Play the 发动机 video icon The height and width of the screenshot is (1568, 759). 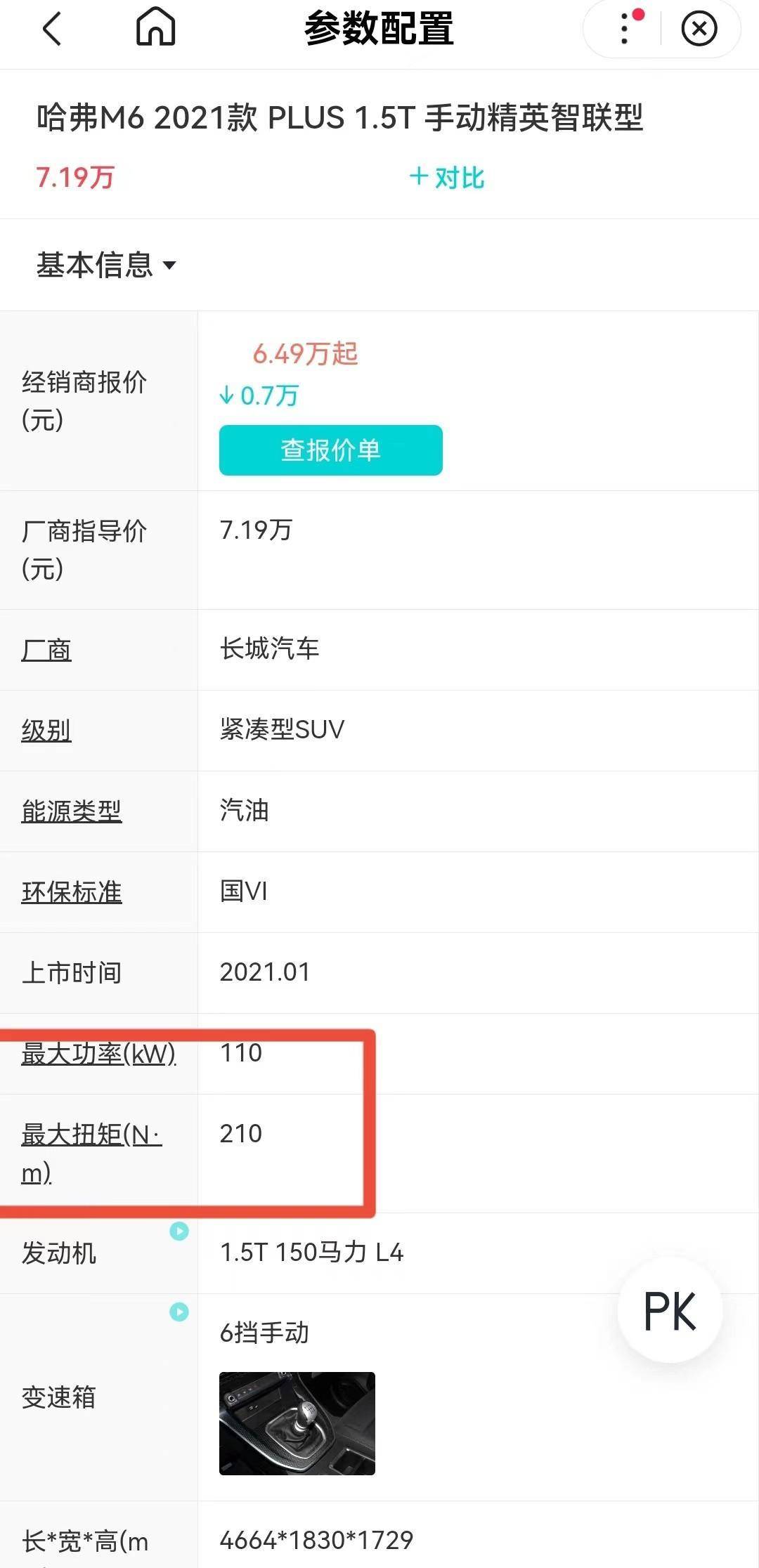(179, 1231)
